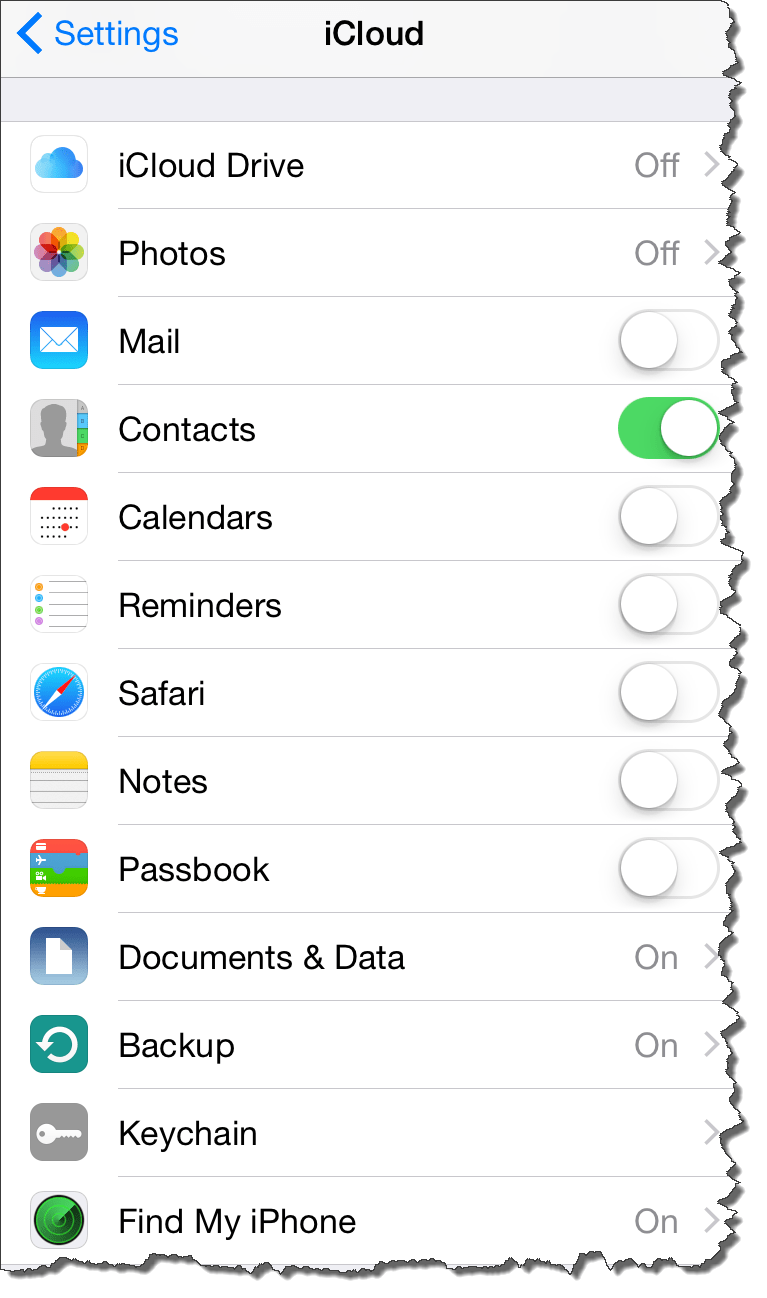Switch on Reminders syncing
Screen dimensions: 767x1298
pyautogui.click(x=668, y=606)
